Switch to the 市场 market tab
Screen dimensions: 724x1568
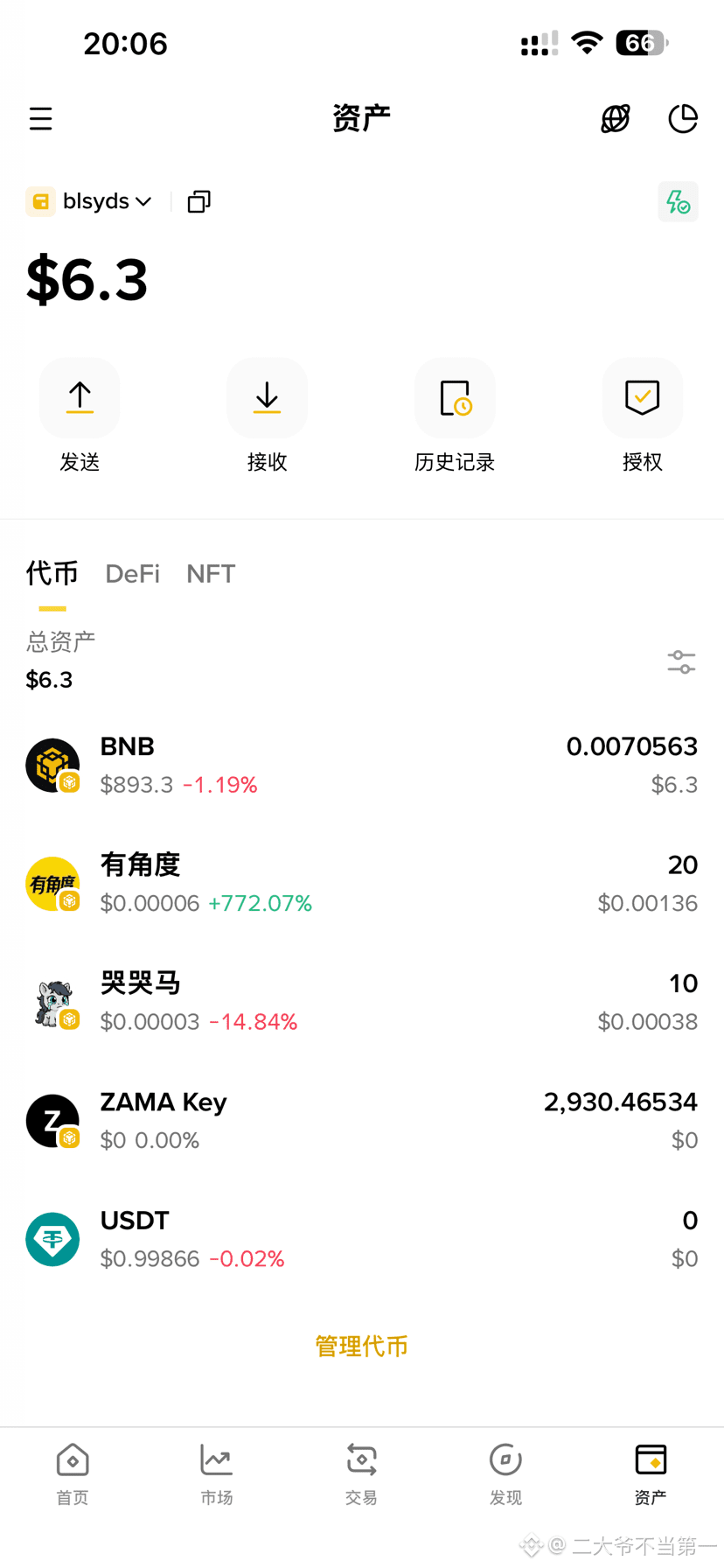coord(217,1474)
